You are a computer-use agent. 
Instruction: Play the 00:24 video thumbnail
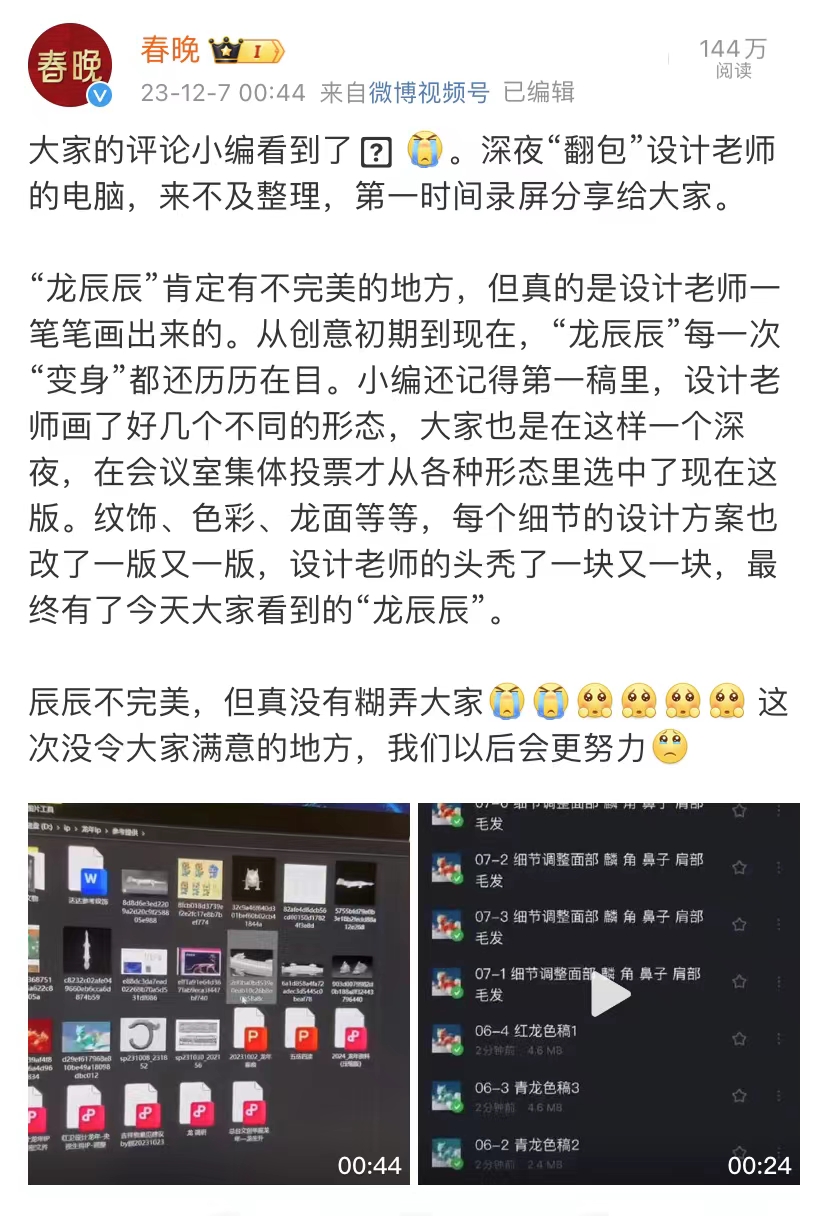(x=609, y=993)
